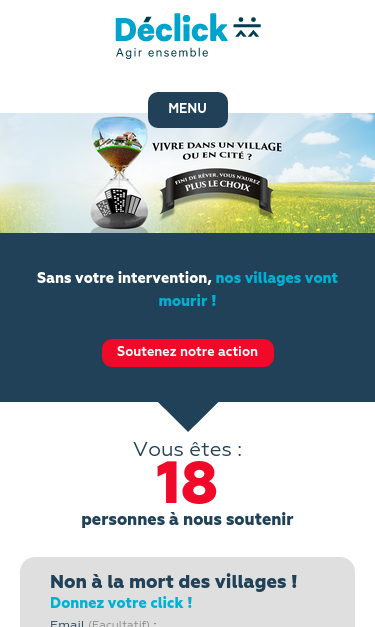Open the Déclick logo homepage link

(x=188, y=36)
